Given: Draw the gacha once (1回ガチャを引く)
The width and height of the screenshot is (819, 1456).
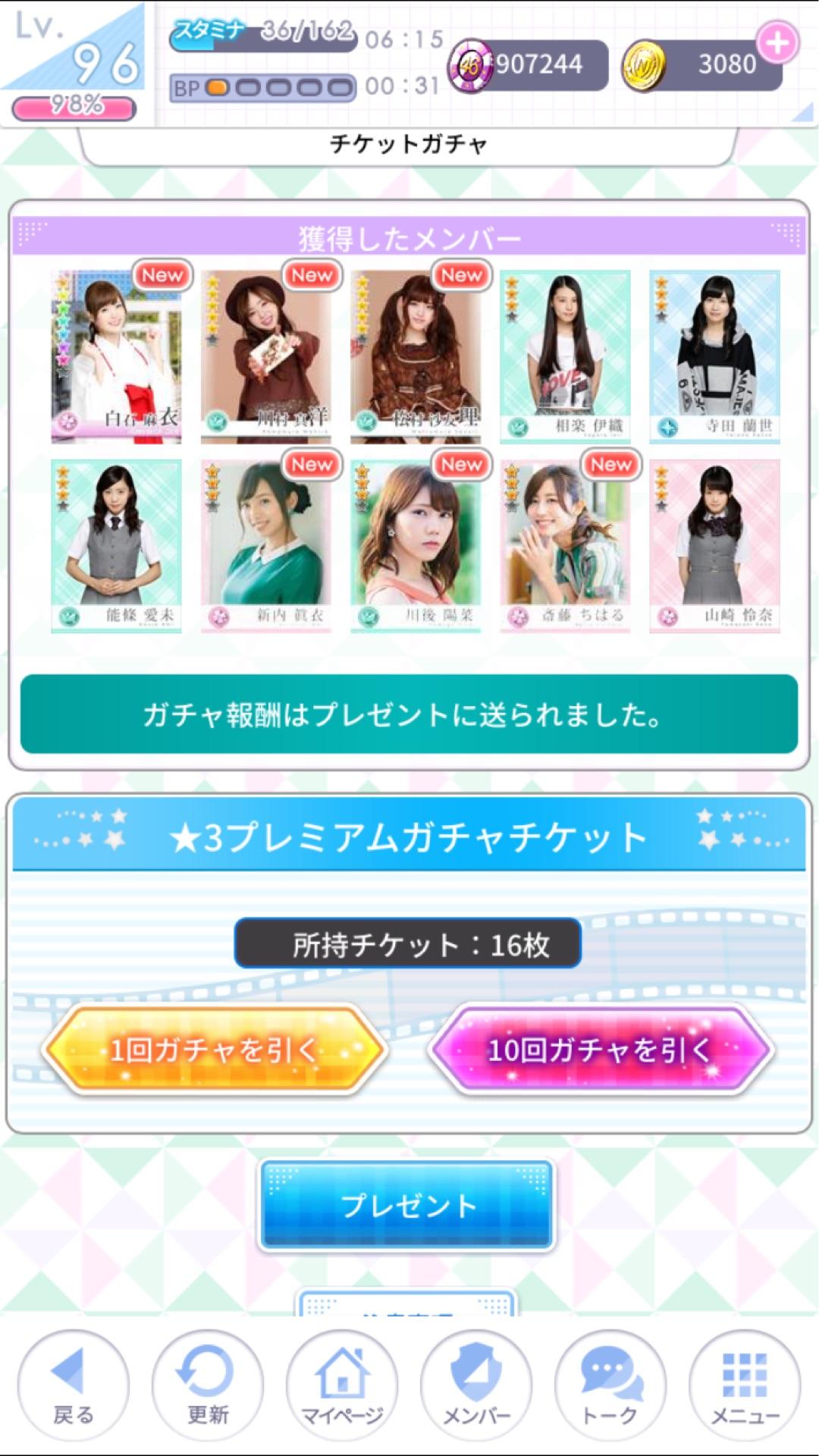Looking at the screenshot, I should pos(216,1050).
